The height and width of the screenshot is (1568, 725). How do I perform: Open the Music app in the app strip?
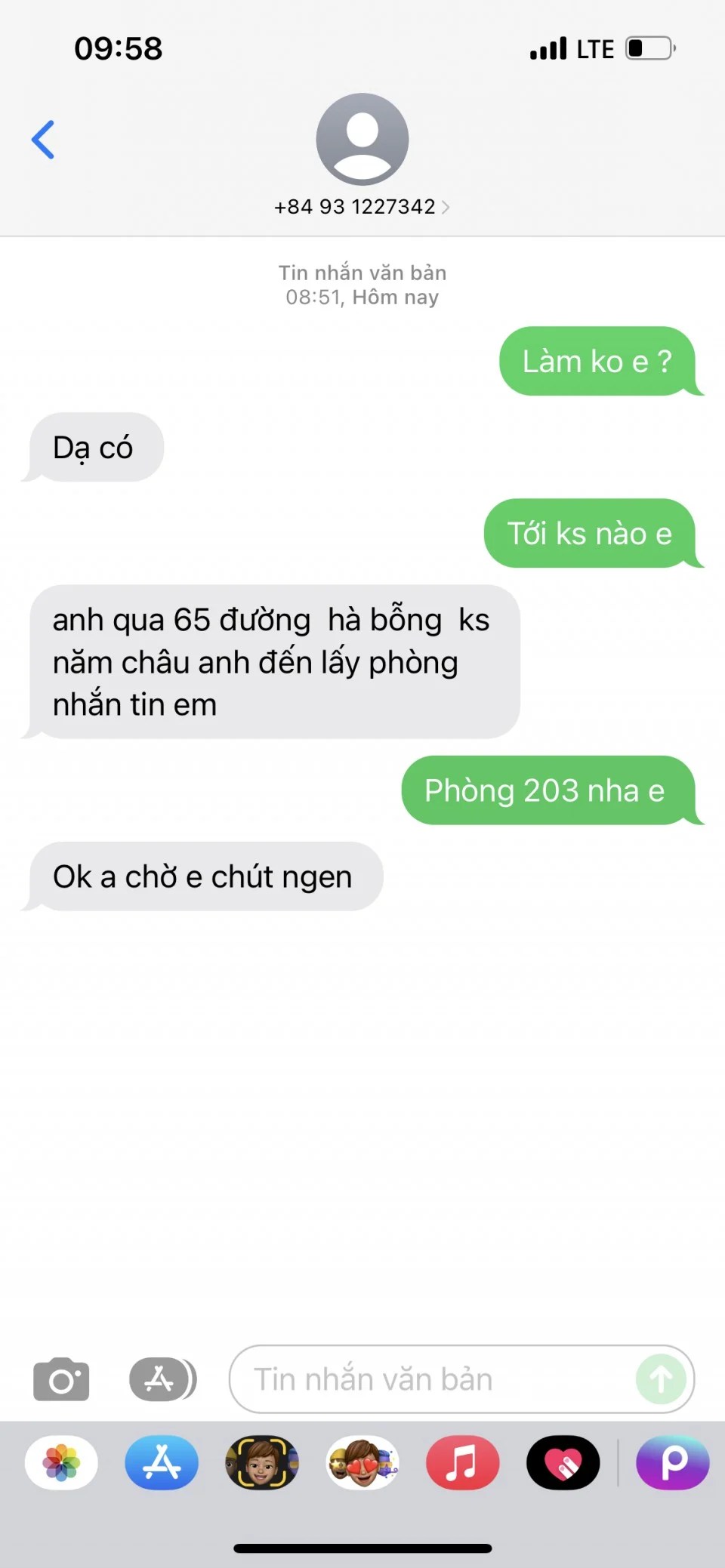coord(462,1462)
